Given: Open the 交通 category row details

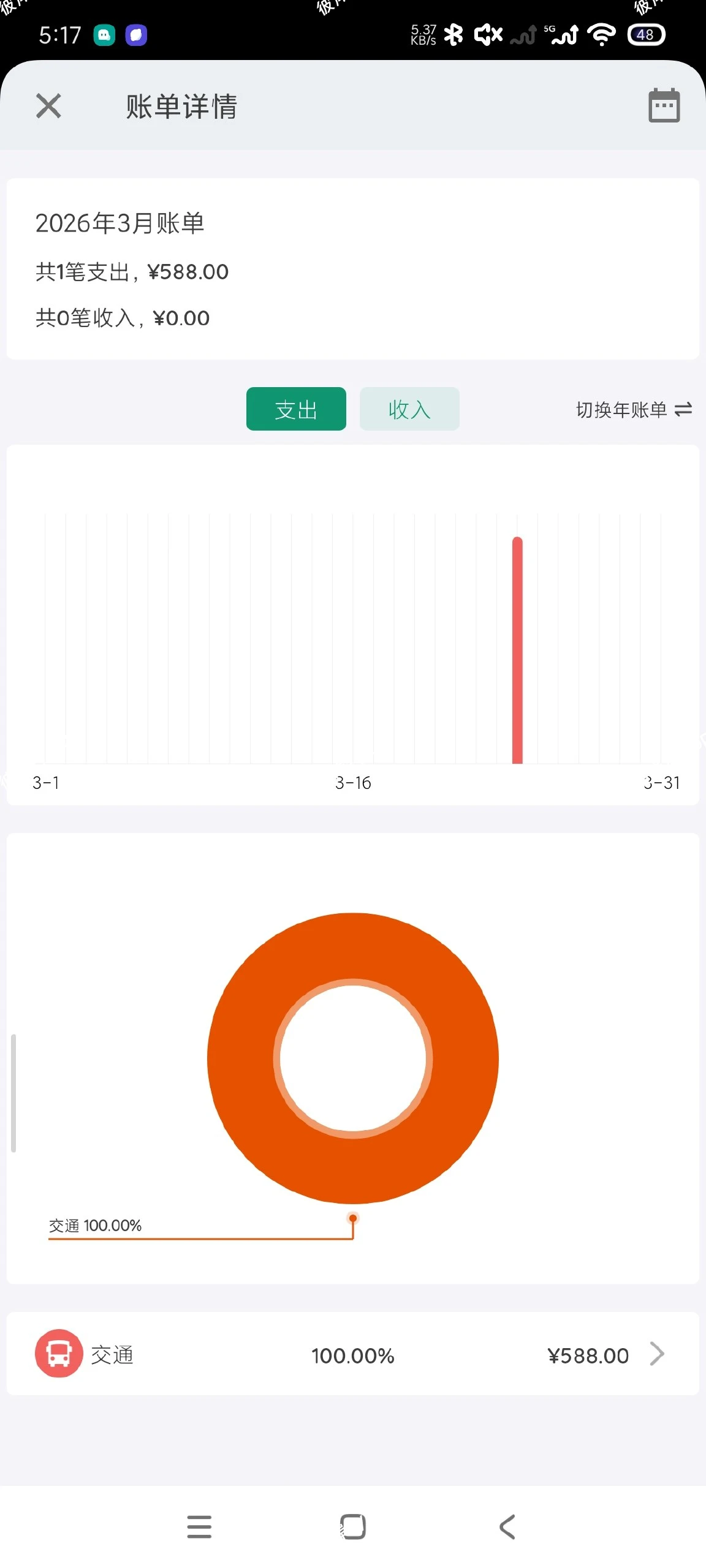Looking at the screenshot, I should pyautogui.click(x=352, y=1355).
